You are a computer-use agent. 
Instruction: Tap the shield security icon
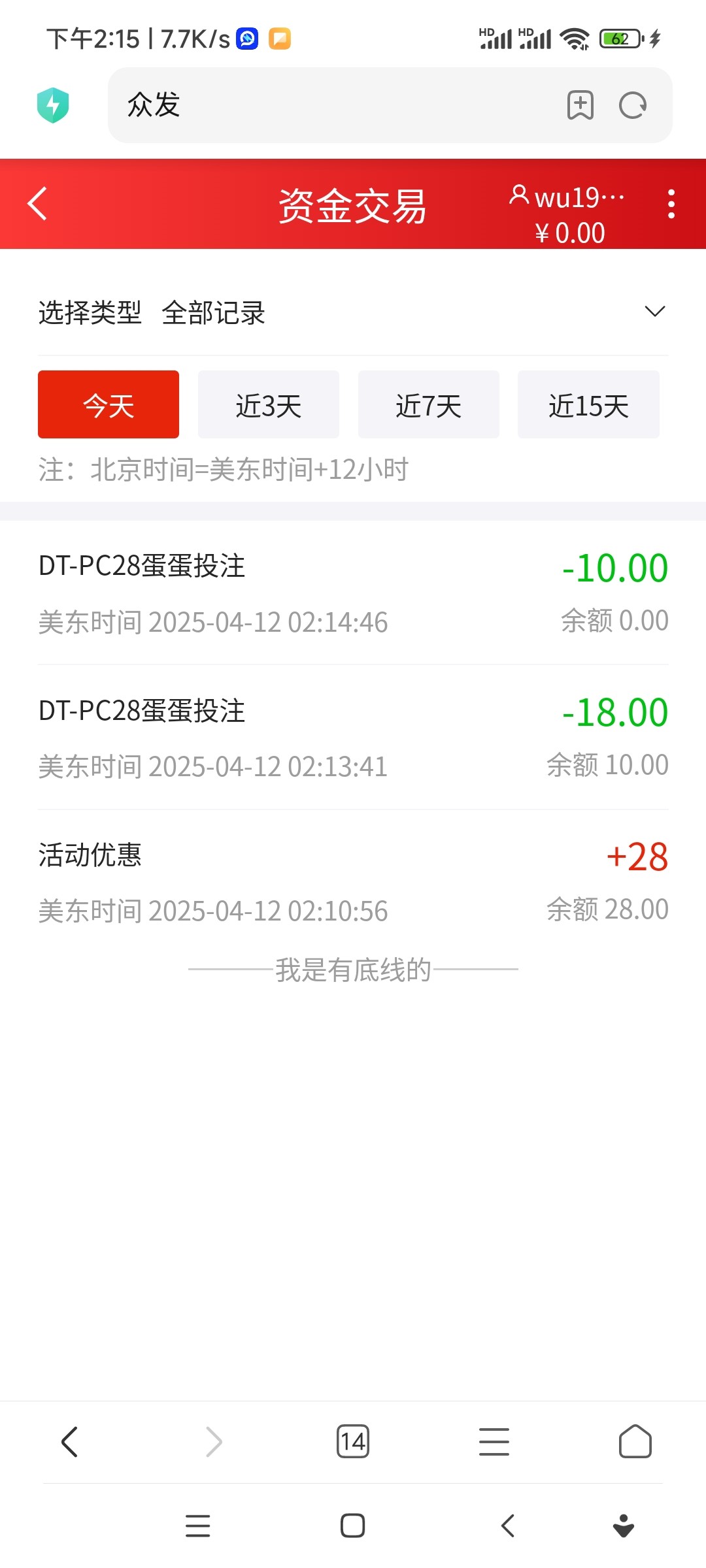(x=53, y=105)
